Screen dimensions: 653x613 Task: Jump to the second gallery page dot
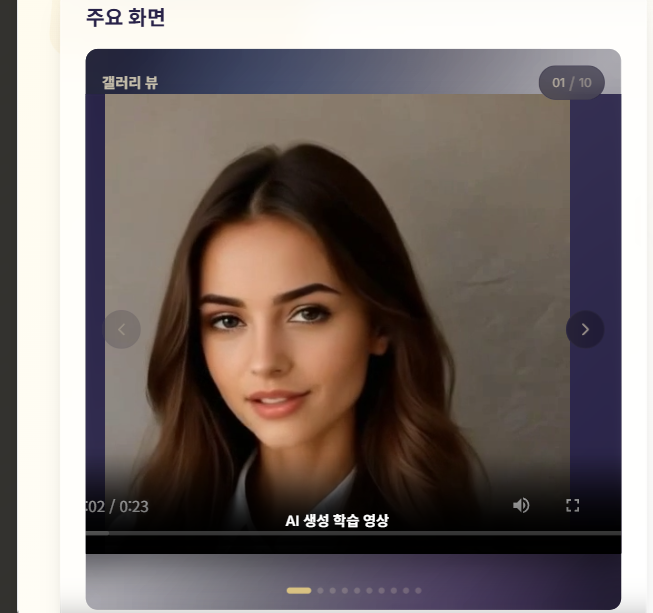[320, 591]
